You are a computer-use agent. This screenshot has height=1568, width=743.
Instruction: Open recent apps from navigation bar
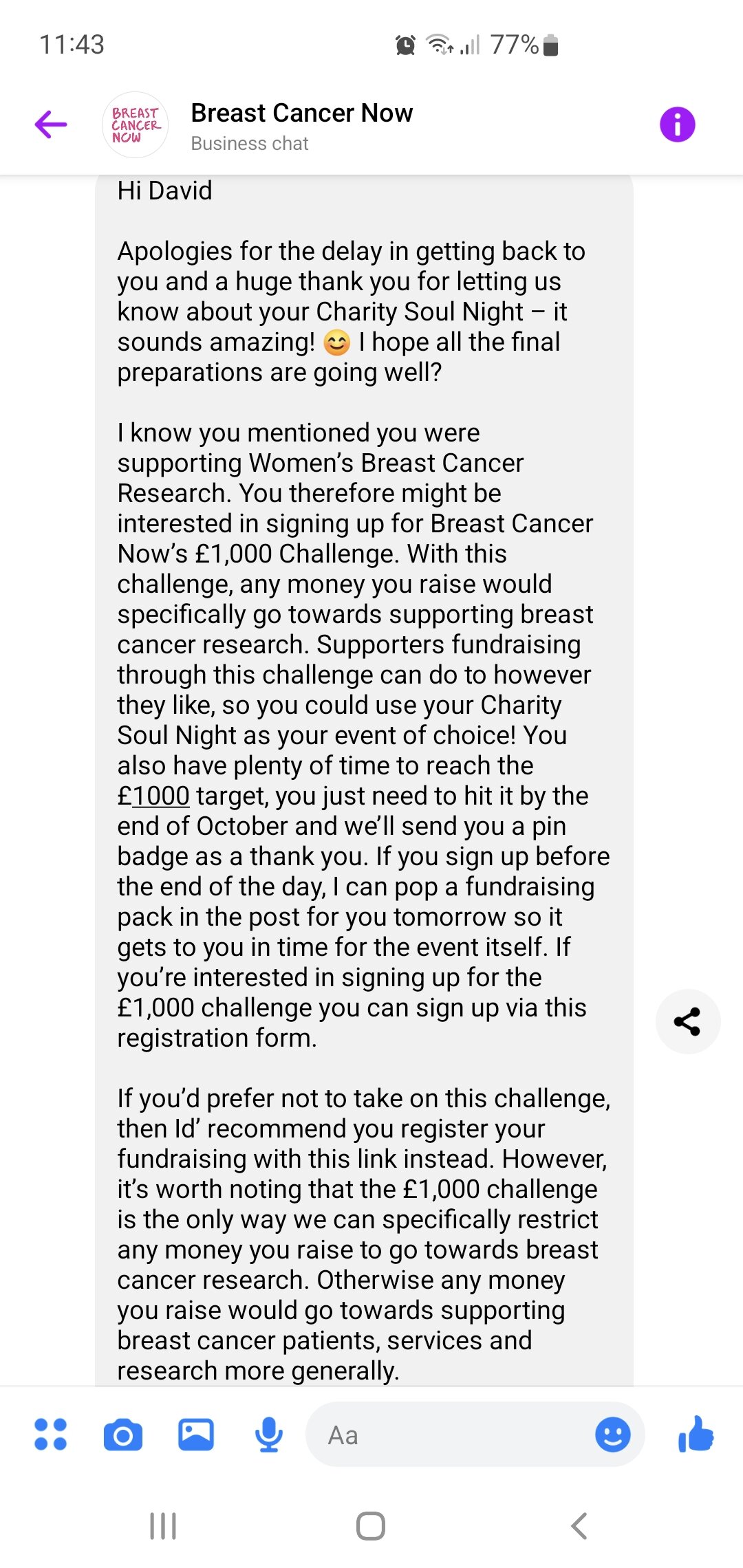(163, 1526)
